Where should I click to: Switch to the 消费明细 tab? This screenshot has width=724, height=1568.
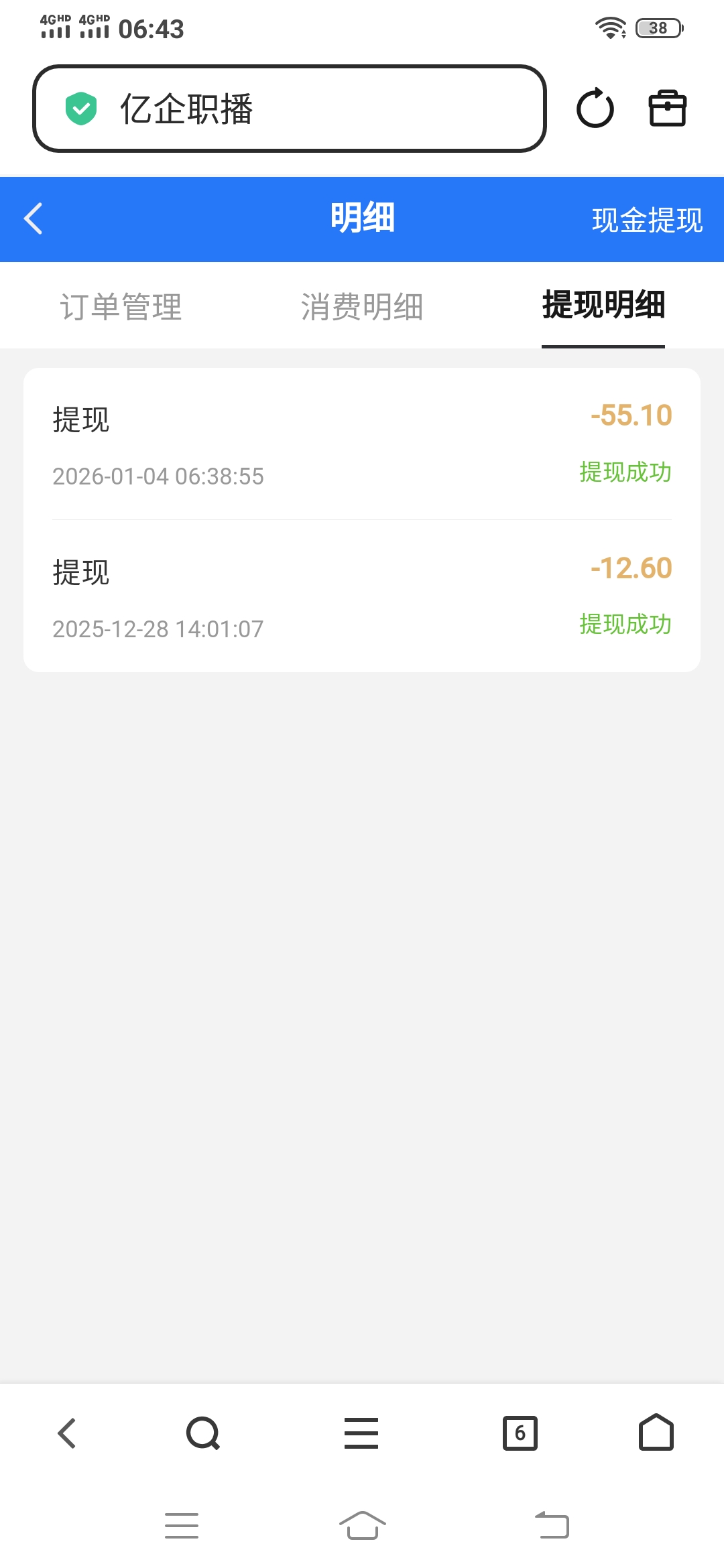(362, 307)
